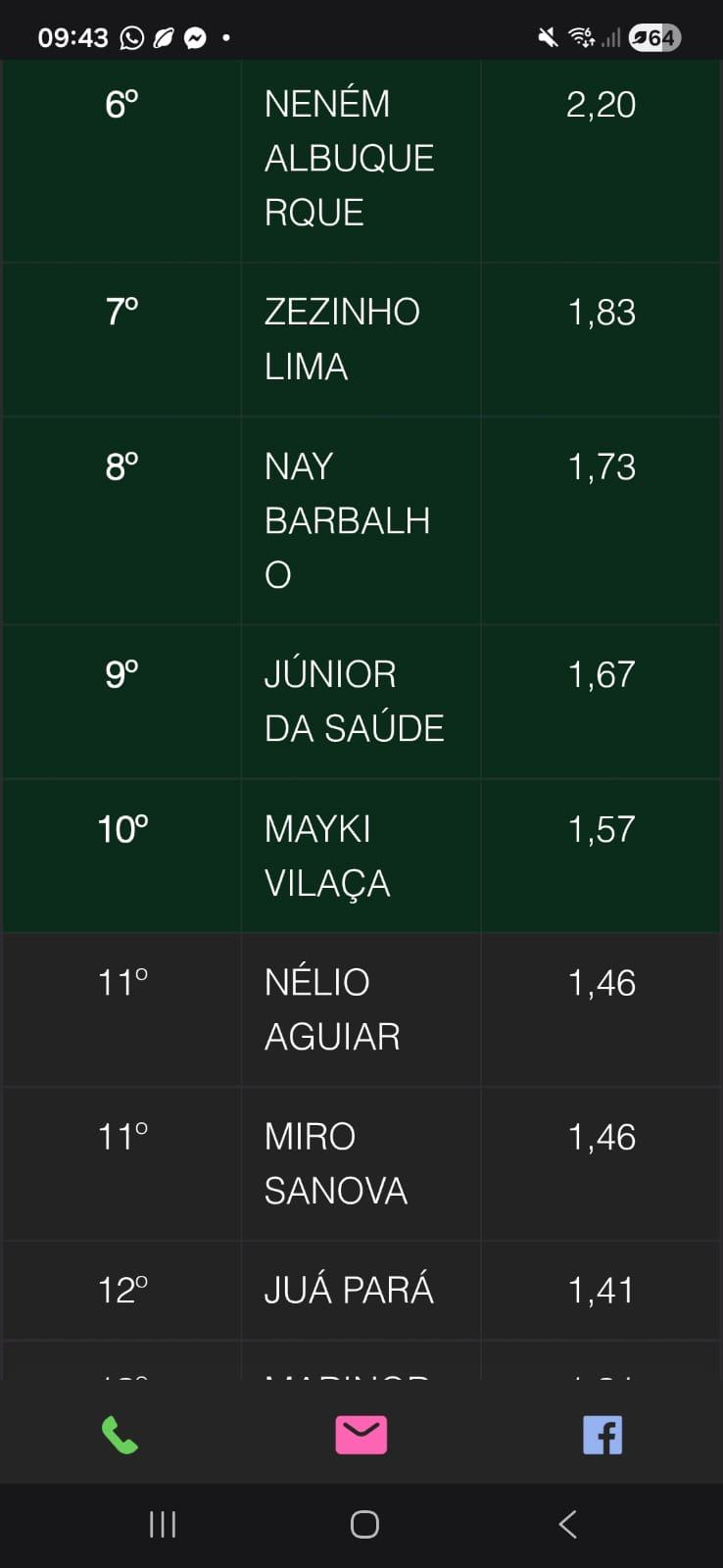Open the Facebook page icon

coord(602,1436)
